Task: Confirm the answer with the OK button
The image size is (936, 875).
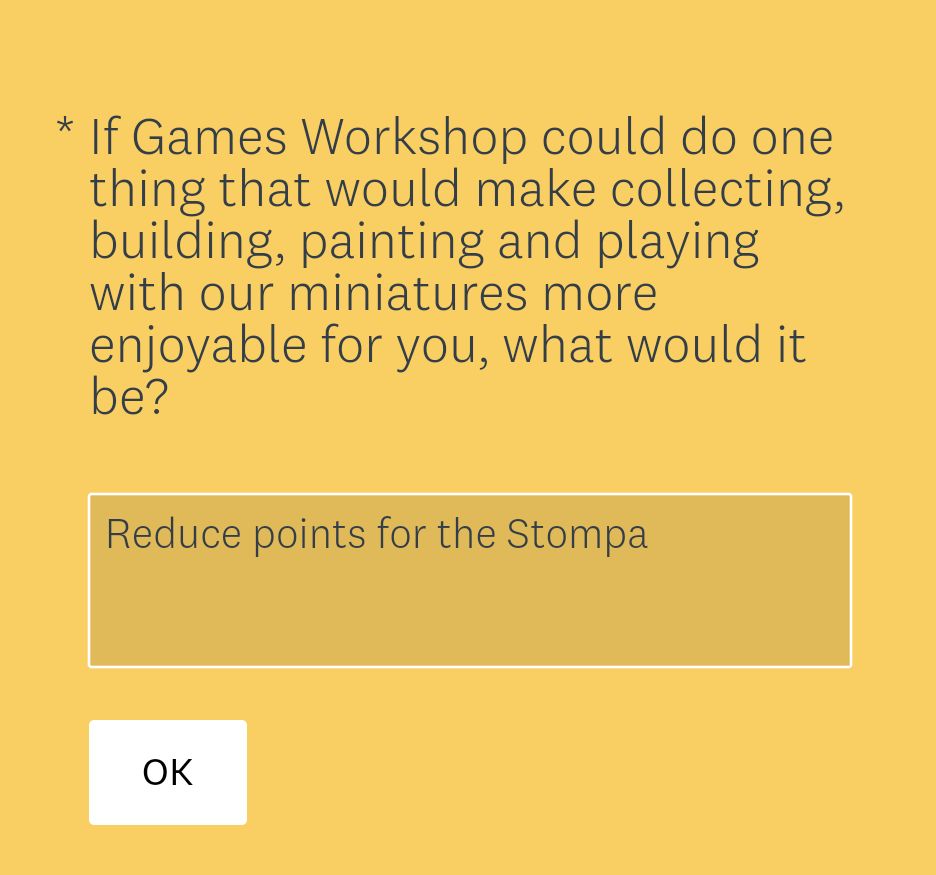Action: point(168,772)
